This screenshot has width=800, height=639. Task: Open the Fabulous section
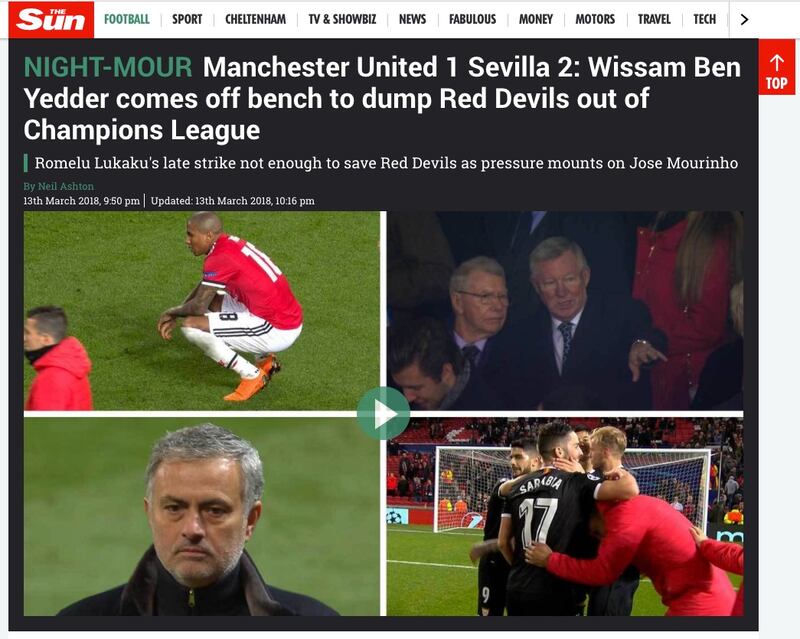click(472, 19)
